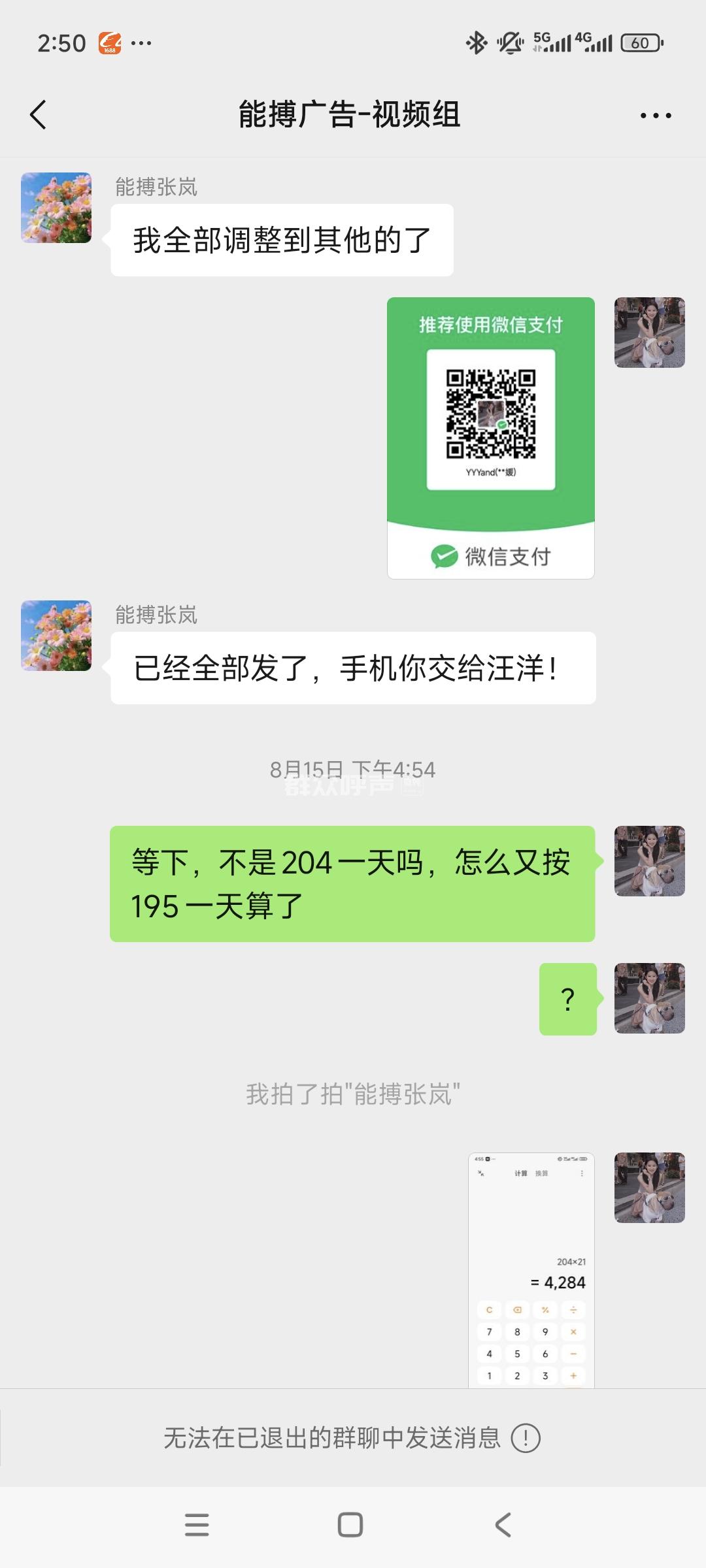Go back from the group chat
The height and width of the screenshot is (1568, 706).
tap(39, 115)
